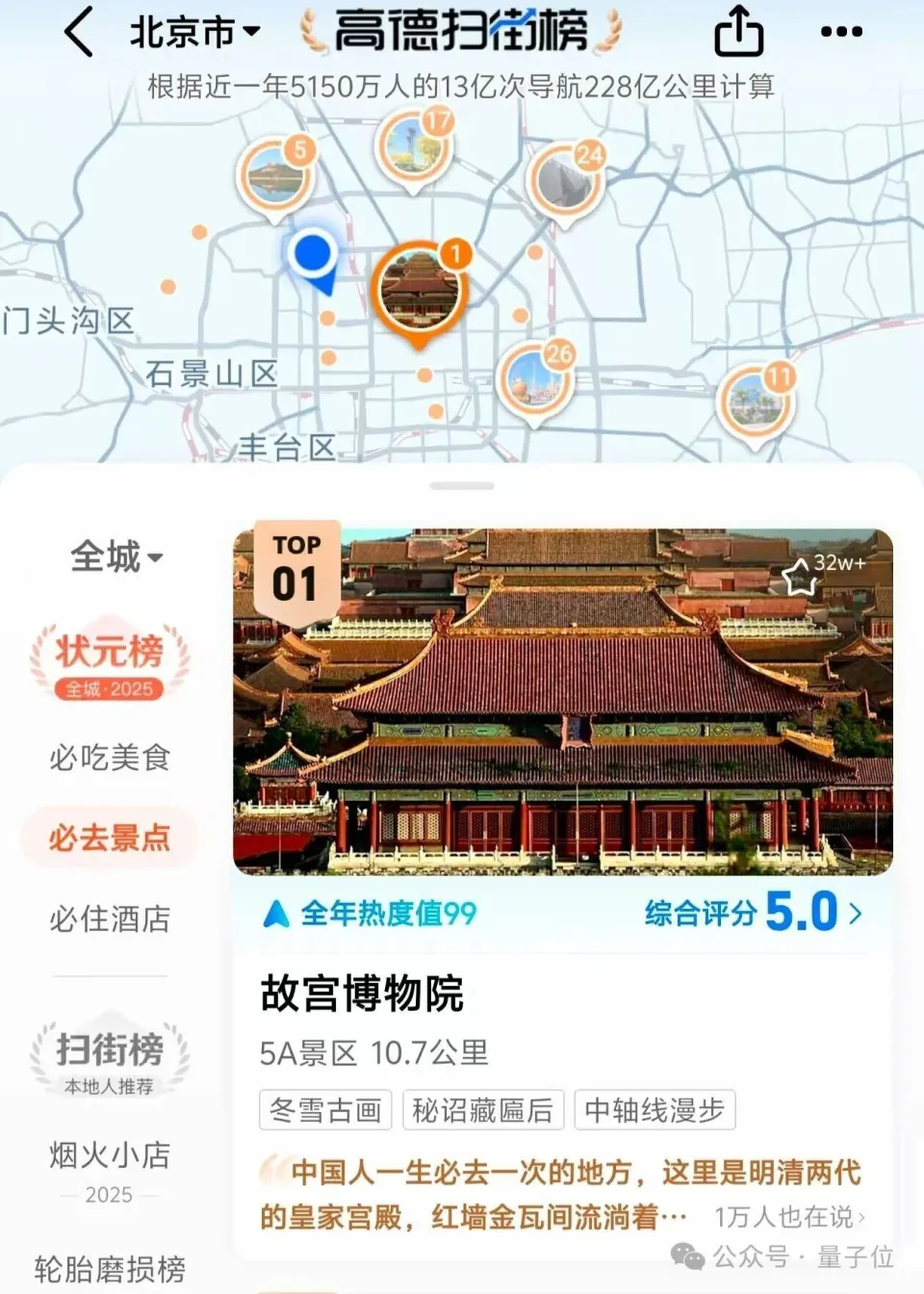
Task: Select the 必吃美食 category
Action: [109, 758]
